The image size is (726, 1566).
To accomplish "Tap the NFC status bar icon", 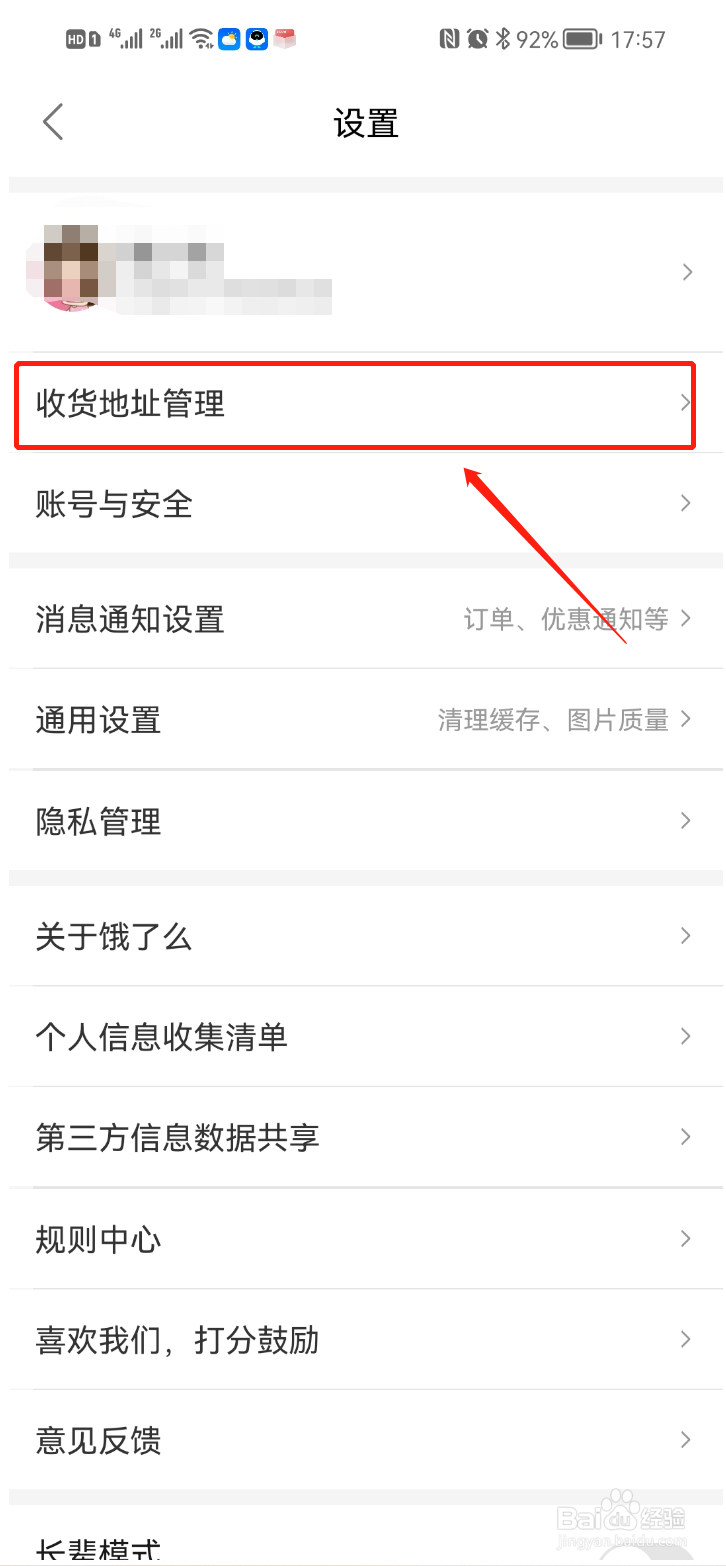I will [x=450, y=39].
